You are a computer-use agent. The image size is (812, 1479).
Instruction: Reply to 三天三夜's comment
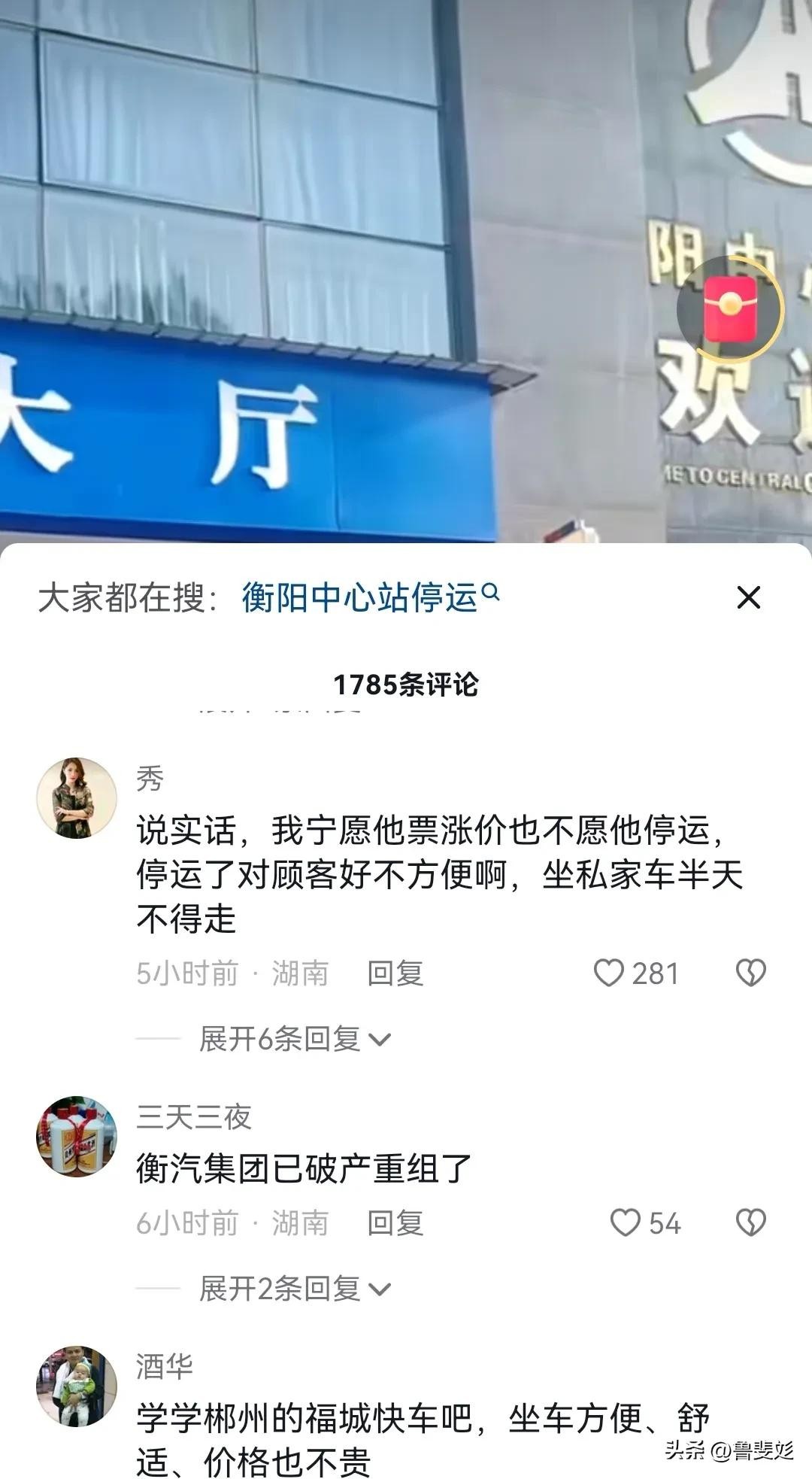(x=395, y=1222)
